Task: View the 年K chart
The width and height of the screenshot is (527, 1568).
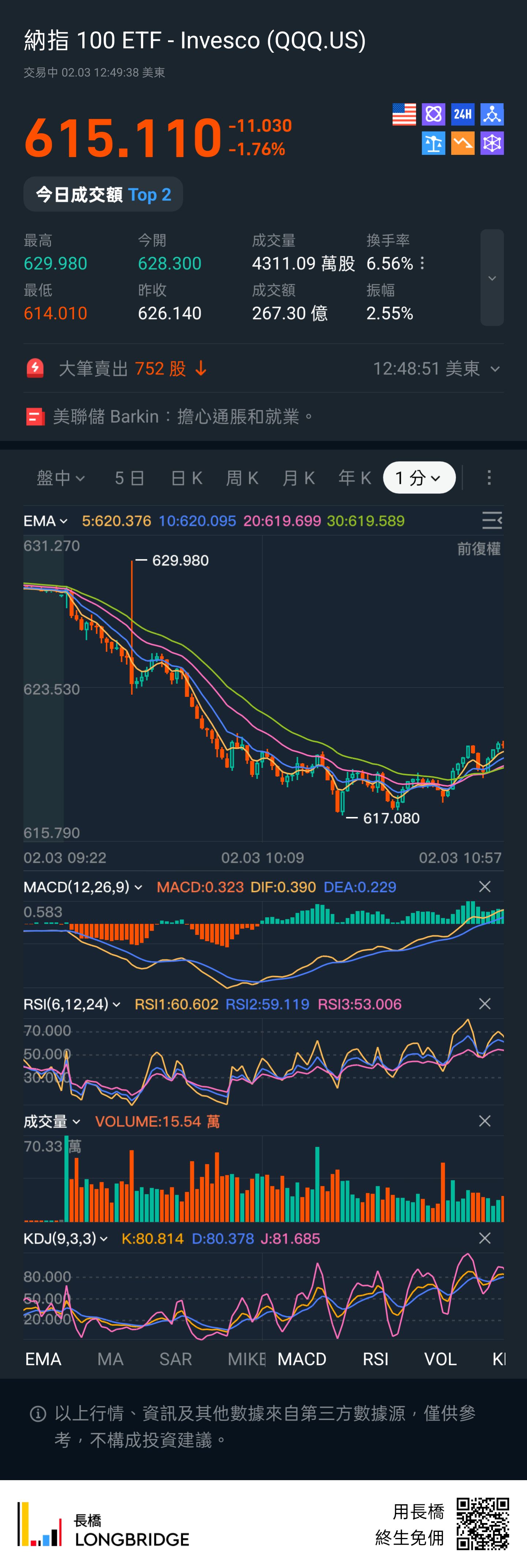Action: click(x=354, y=478)
